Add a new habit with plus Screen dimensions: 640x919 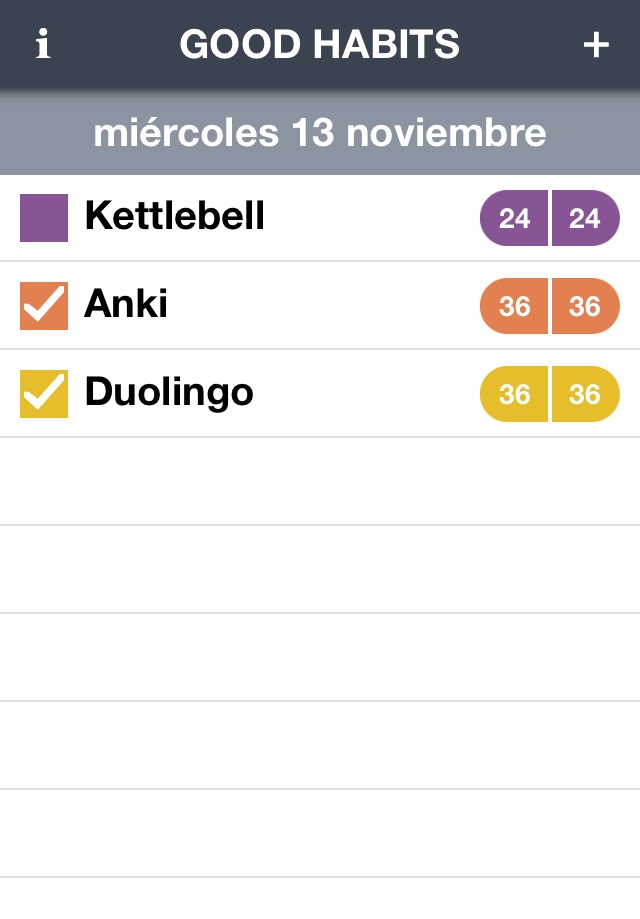click(x=596, y=45)
